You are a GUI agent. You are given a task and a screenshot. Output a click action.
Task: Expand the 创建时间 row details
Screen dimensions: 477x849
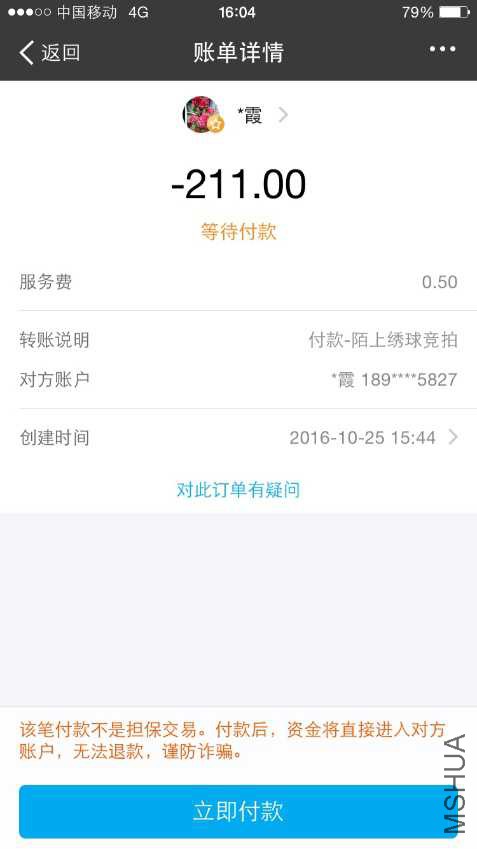[x=238, y=437]
